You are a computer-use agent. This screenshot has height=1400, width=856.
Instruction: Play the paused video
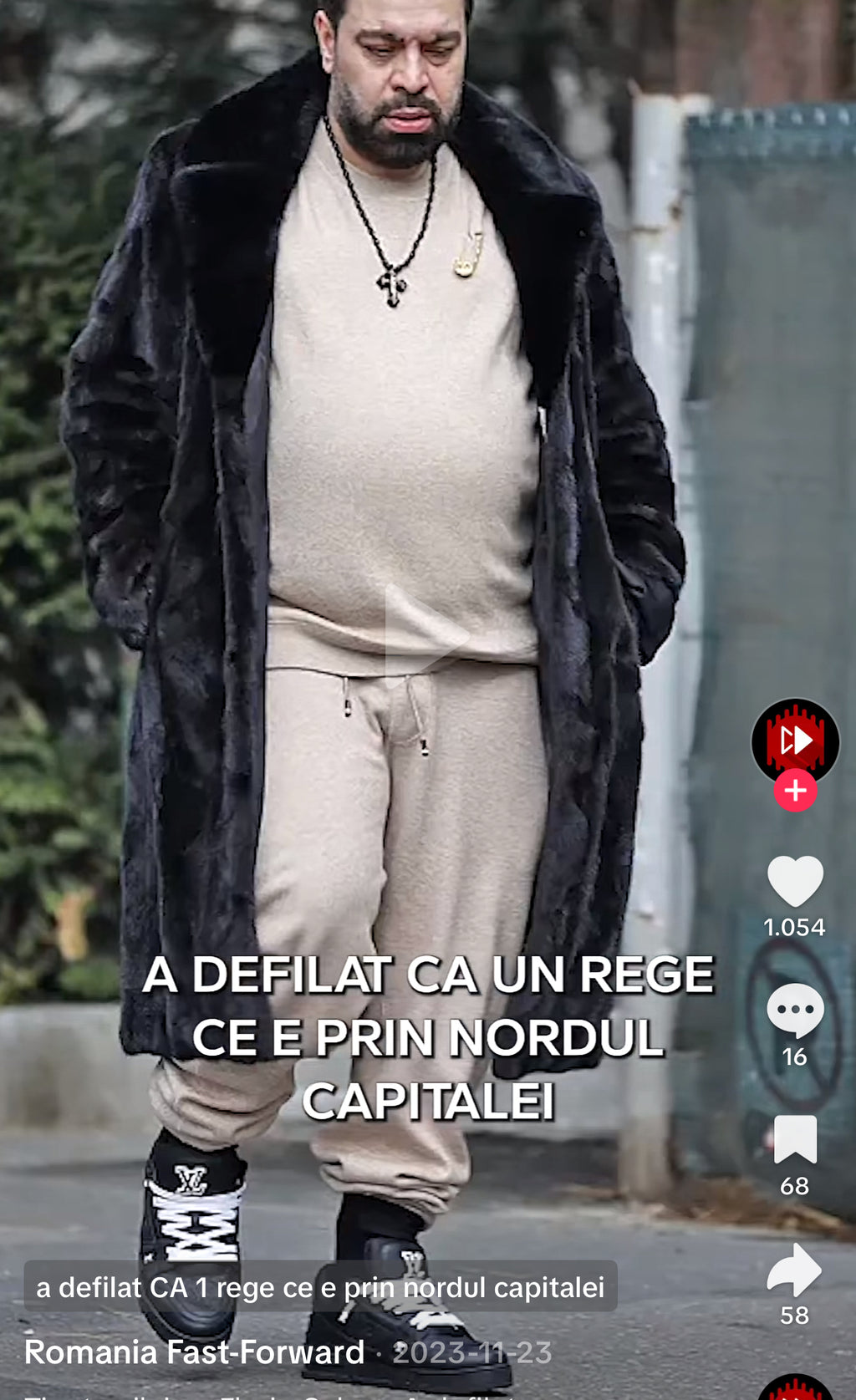pos(426,637)
